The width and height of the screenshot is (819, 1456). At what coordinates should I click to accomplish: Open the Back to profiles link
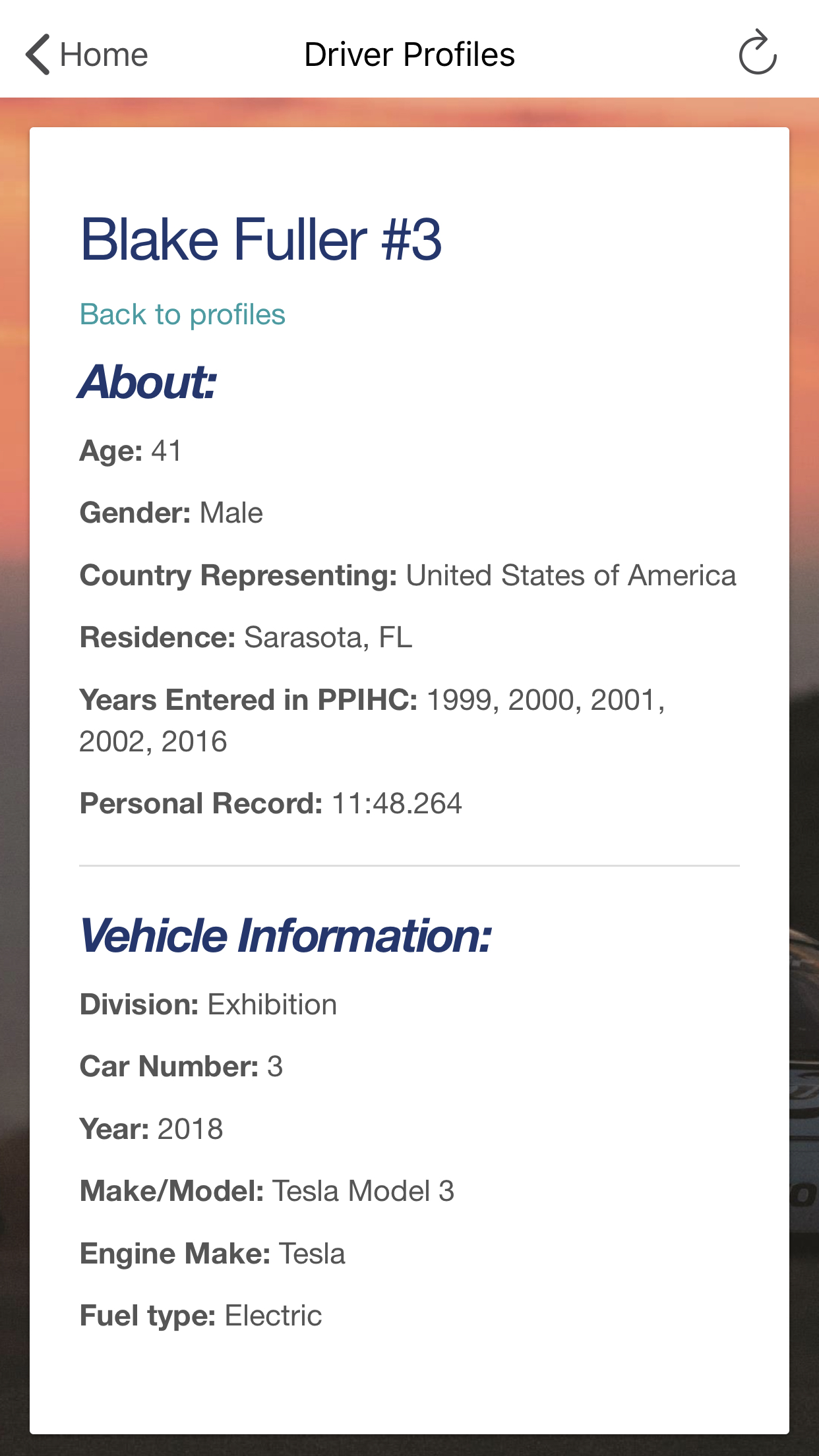coord(183,314)
